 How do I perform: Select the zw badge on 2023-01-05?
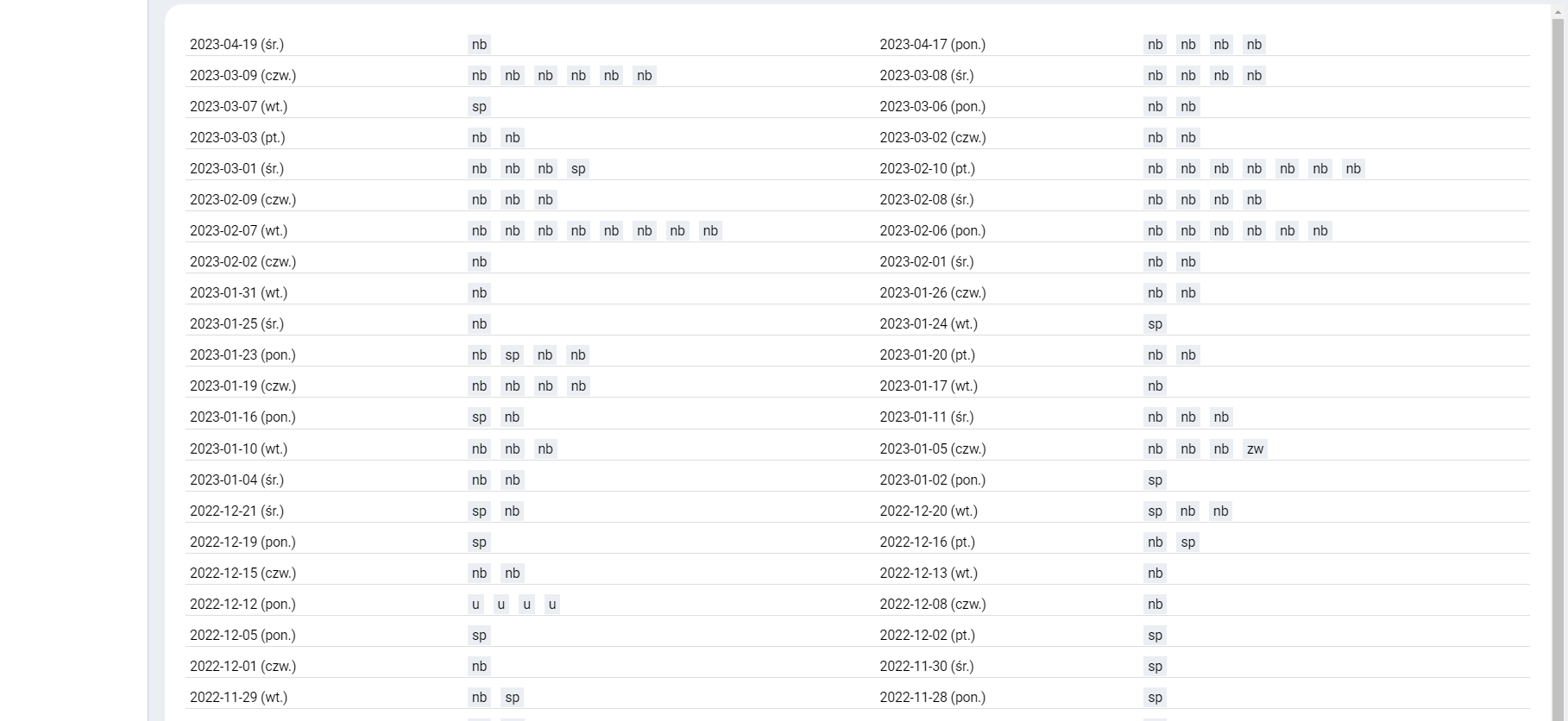click(x=1255, y=448)
